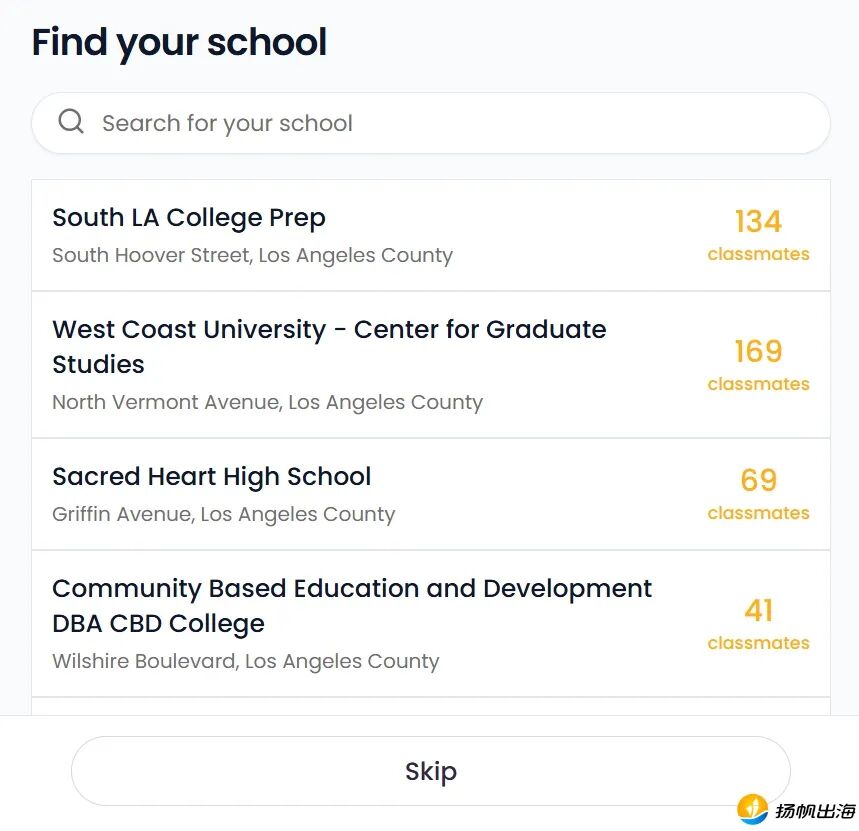Choose West Coast University Center for Graduate Studies
Image resolution: width=859 pixels, height=831 pixels.
(430, 365)
